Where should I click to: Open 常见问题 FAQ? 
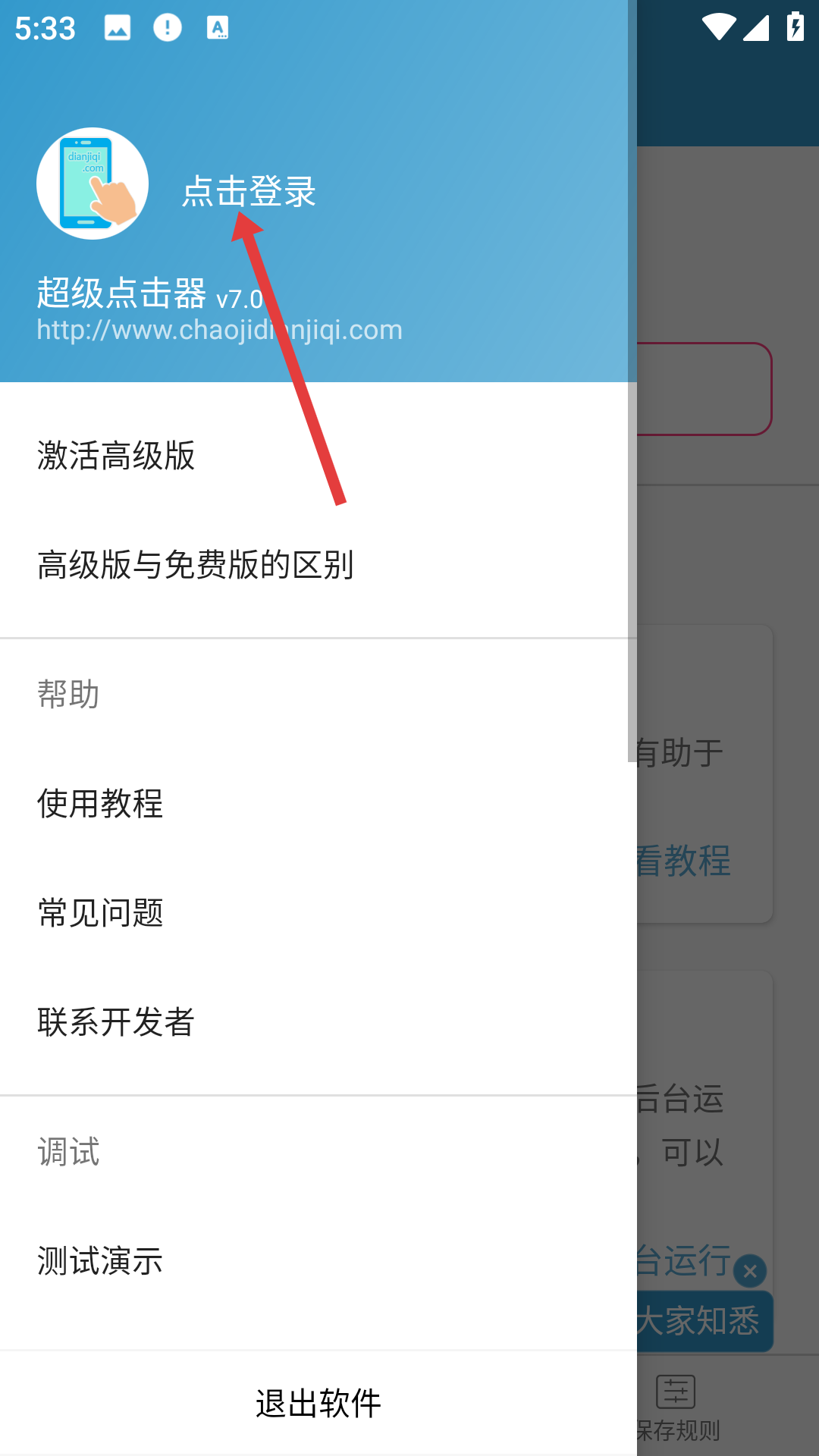[100, 913]
